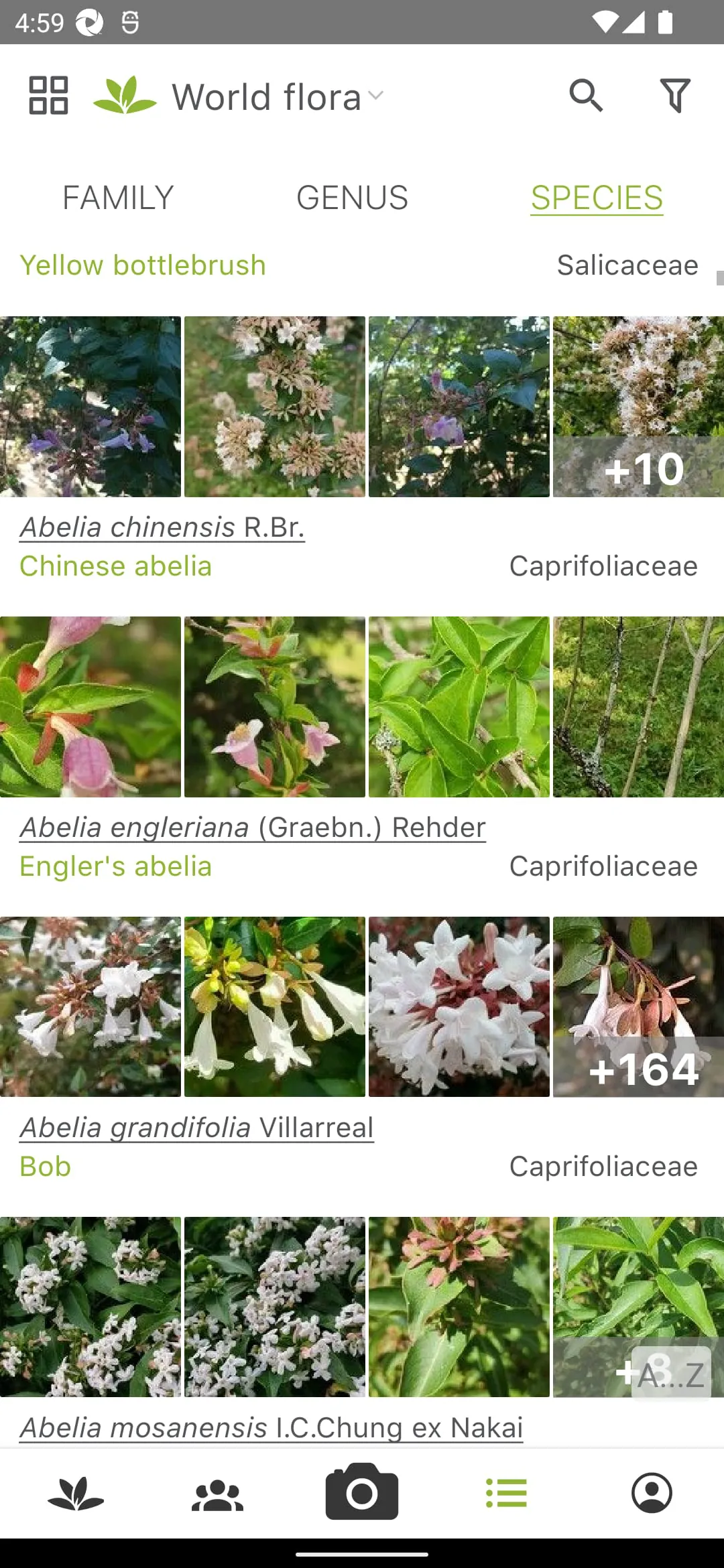
Task: Open the Abelia chinensis species page
Action: point(162,527)
